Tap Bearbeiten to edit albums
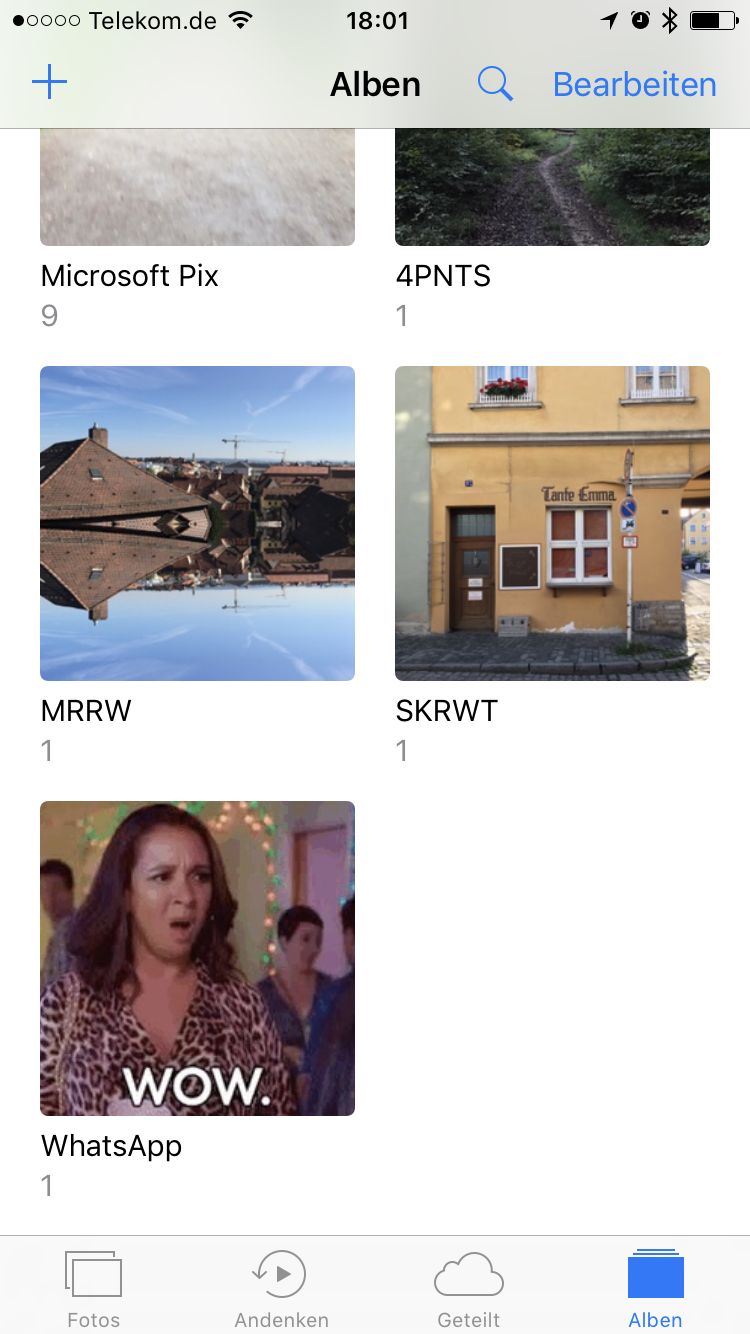The width and height of the screenshot is (750, 1334). pyautogui.click(x=634, y=85)
